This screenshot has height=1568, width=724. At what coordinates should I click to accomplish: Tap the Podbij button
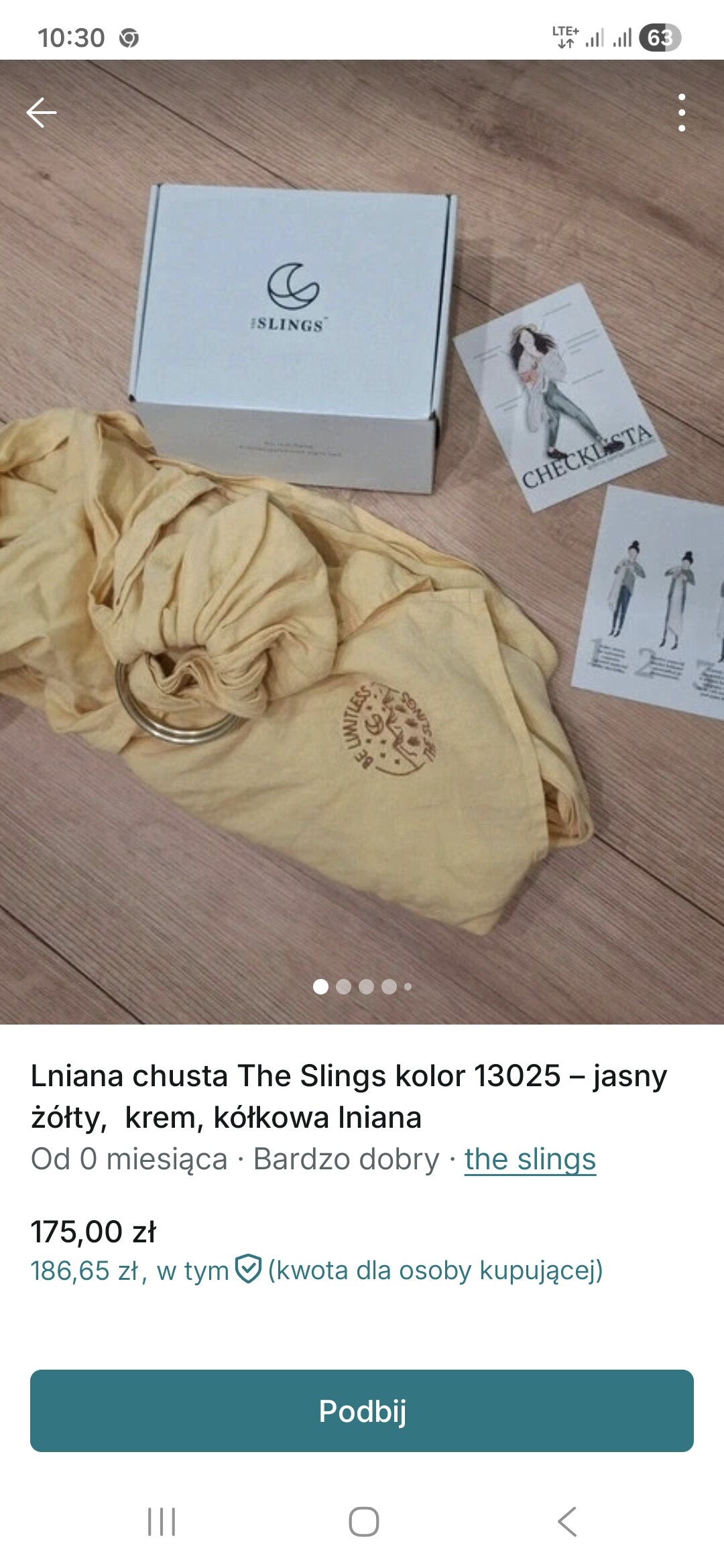tap(362, 1411)
